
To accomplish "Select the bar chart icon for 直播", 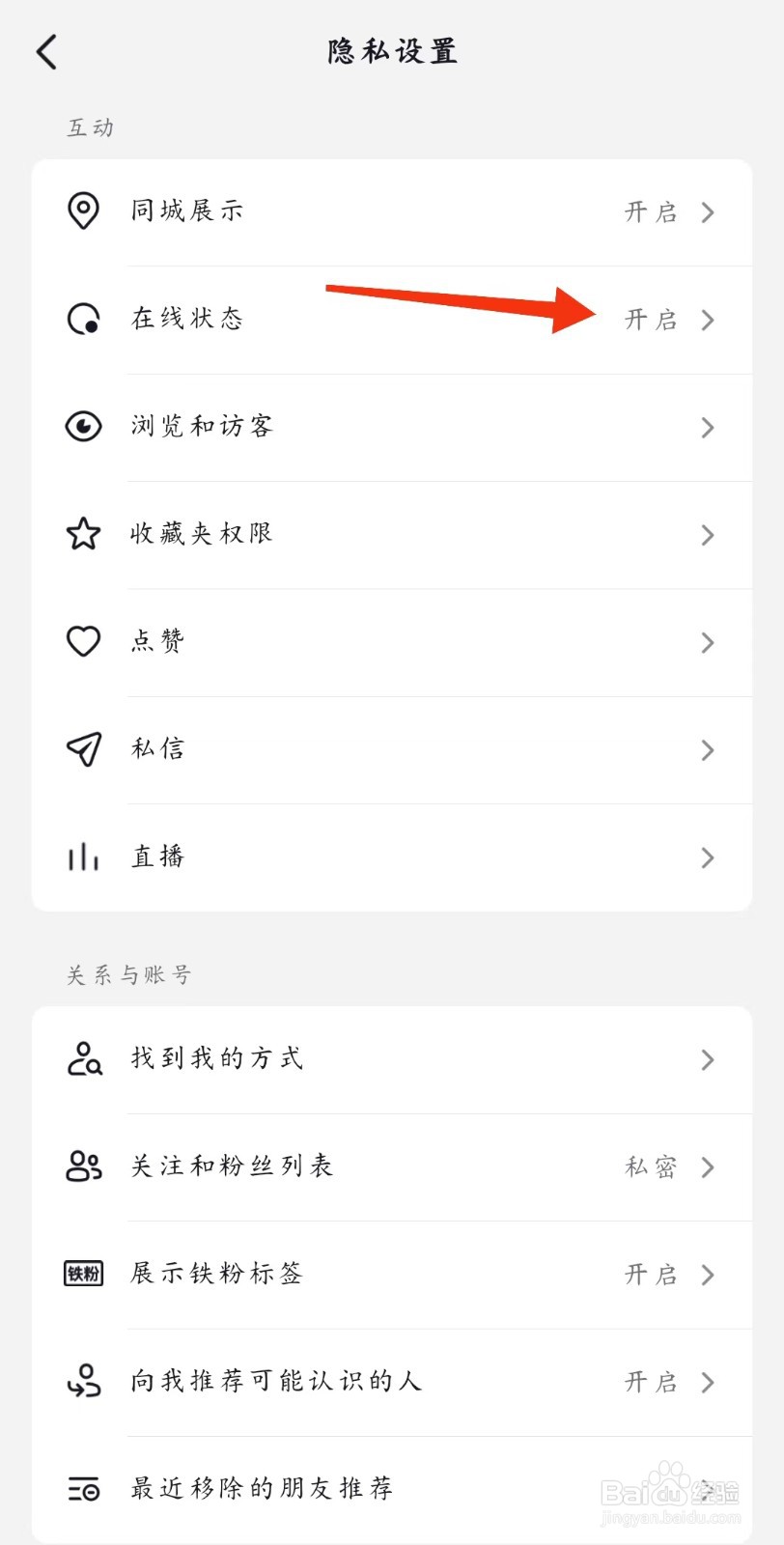I will 83,857.
